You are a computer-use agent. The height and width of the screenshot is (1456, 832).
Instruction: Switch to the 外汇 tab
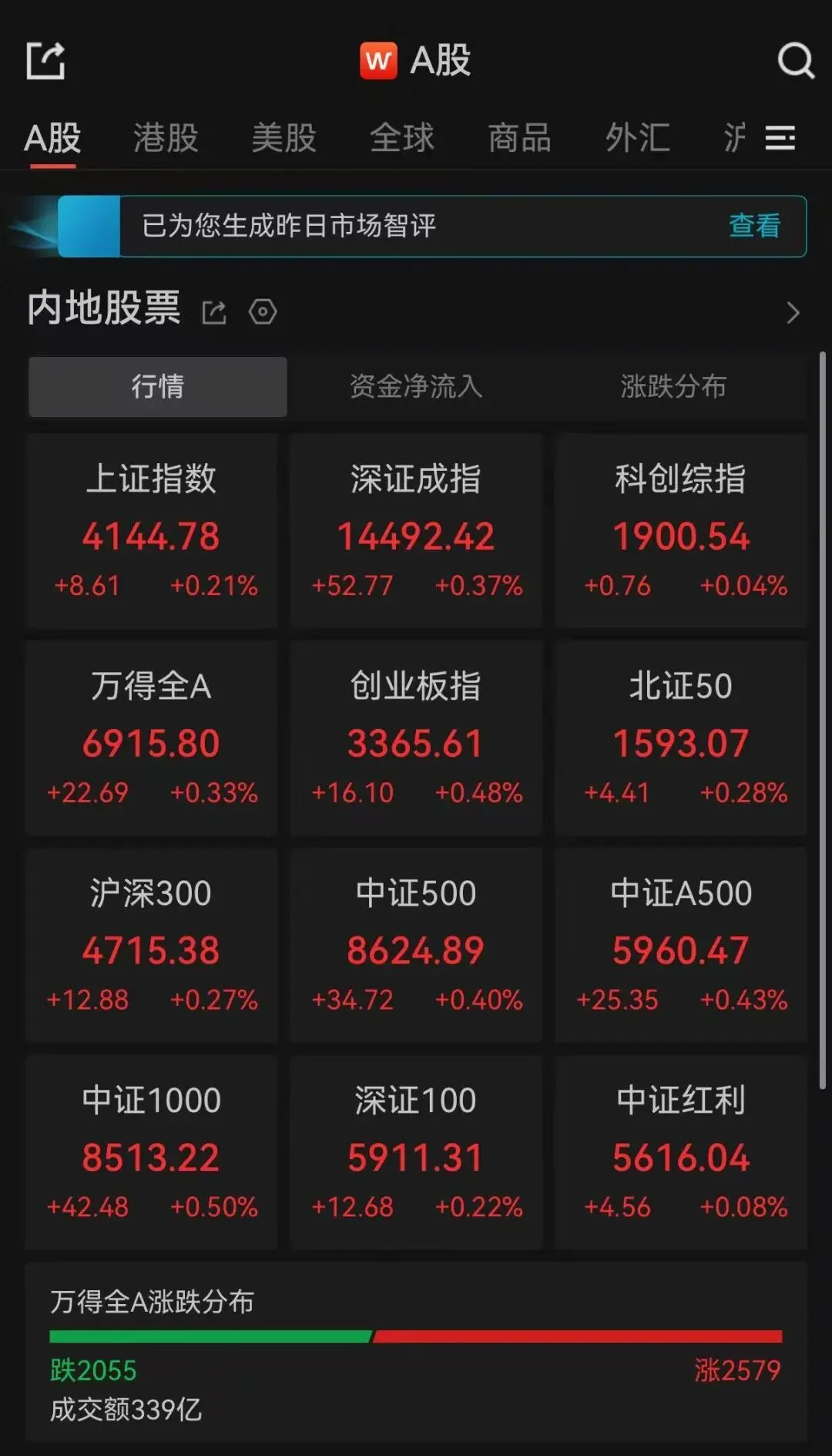tap(636, 139)
